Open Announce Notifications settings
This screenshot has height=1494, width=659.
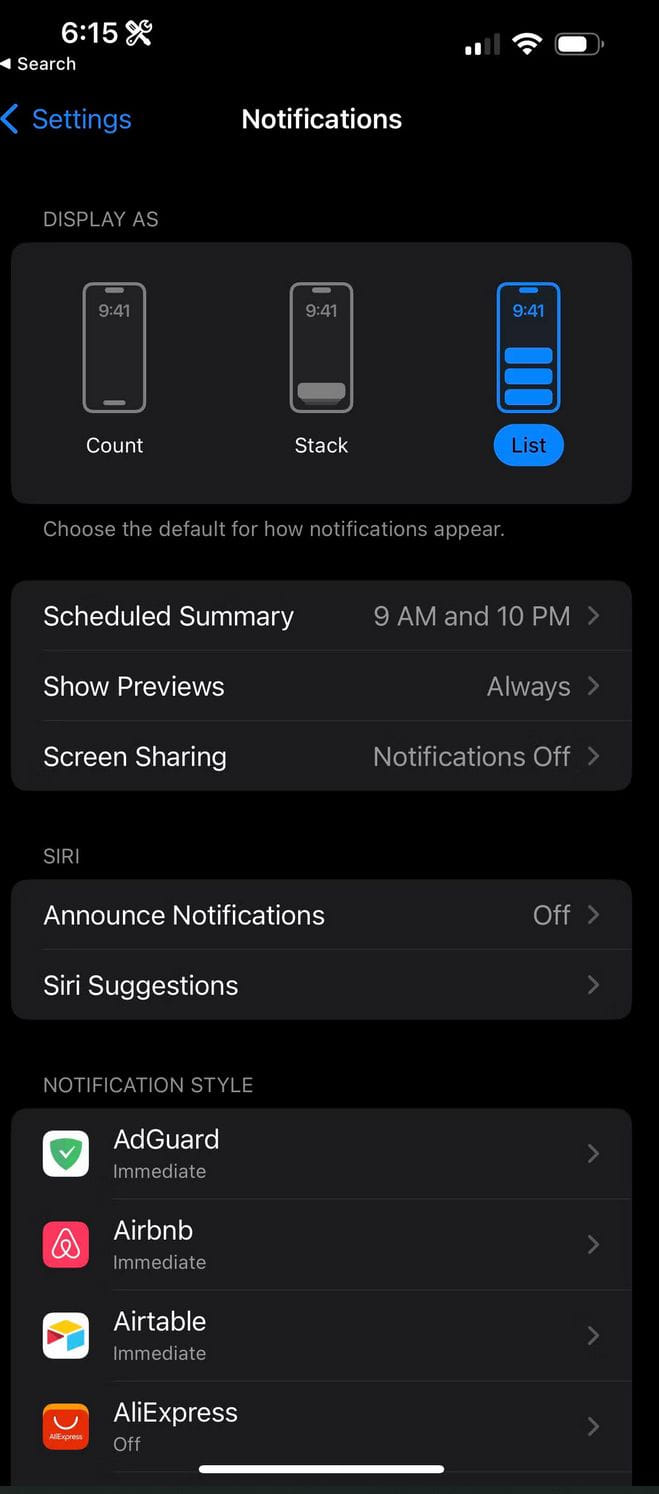coord(321,915)
